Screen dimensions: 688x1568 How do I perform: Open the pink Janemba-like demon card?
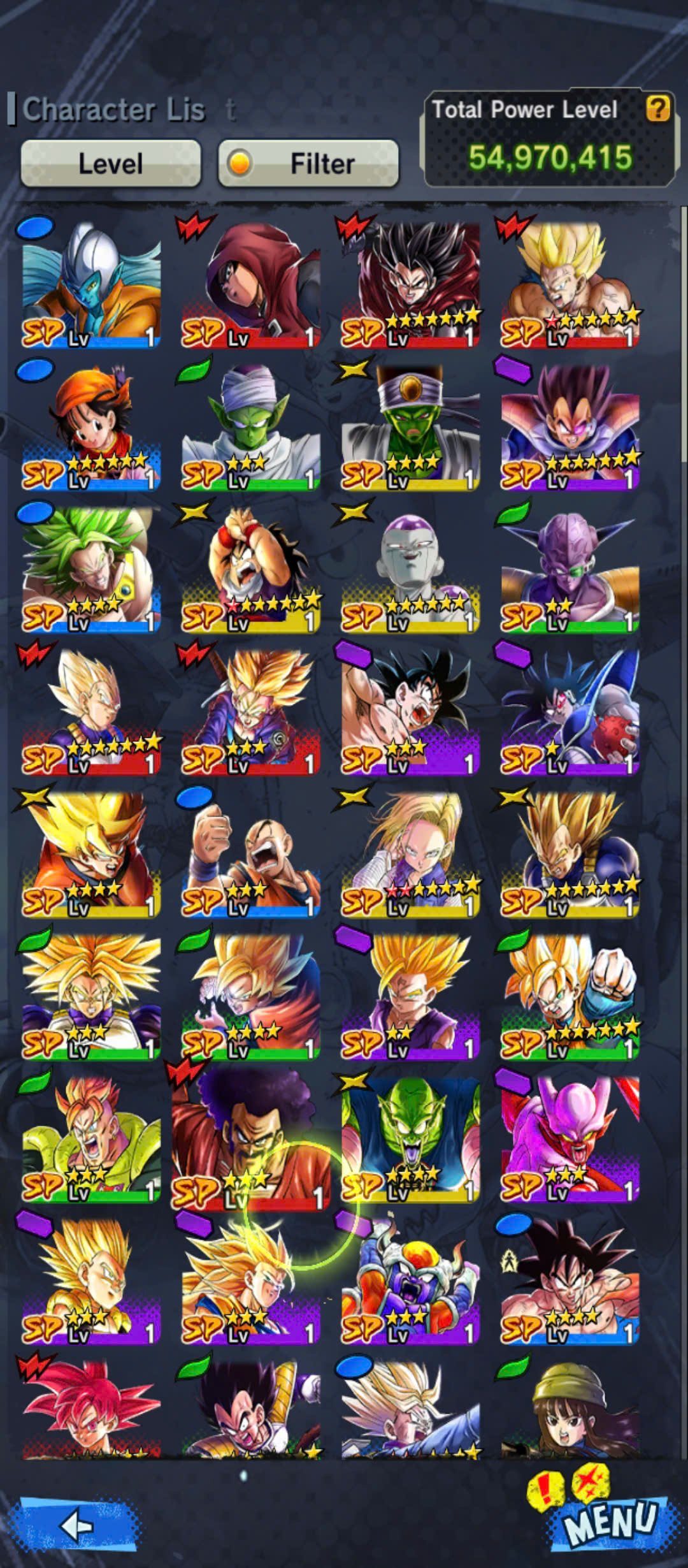[x=570, y=1140]
